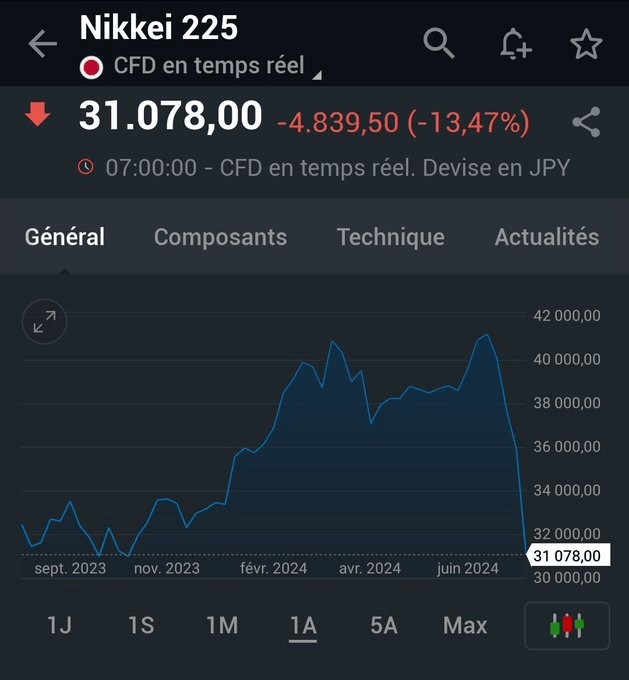Open the Technique tab
This screenshot has height=680, width=629.
click(x=390, y=237)
